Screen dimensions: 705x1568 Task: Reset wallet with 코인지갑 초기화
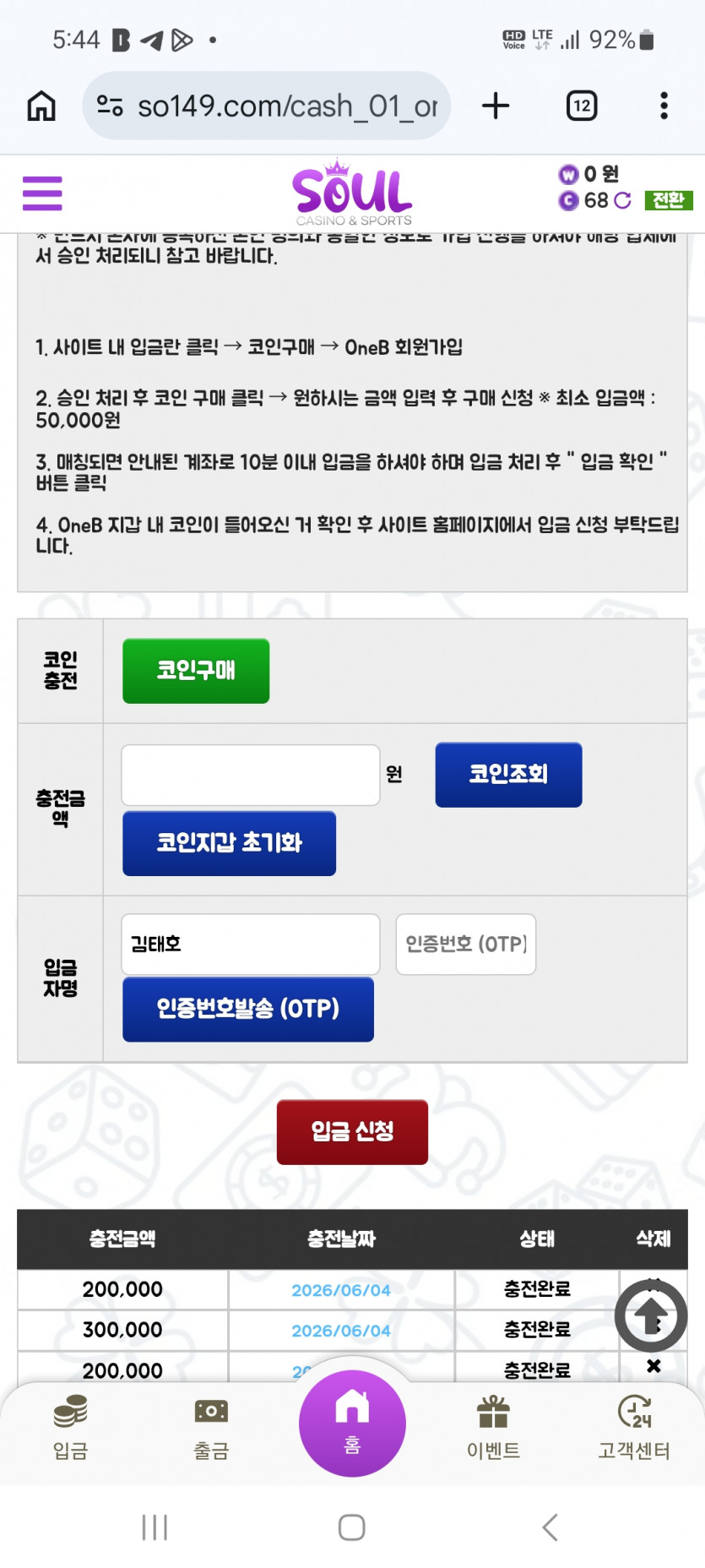tap(229, 843)
